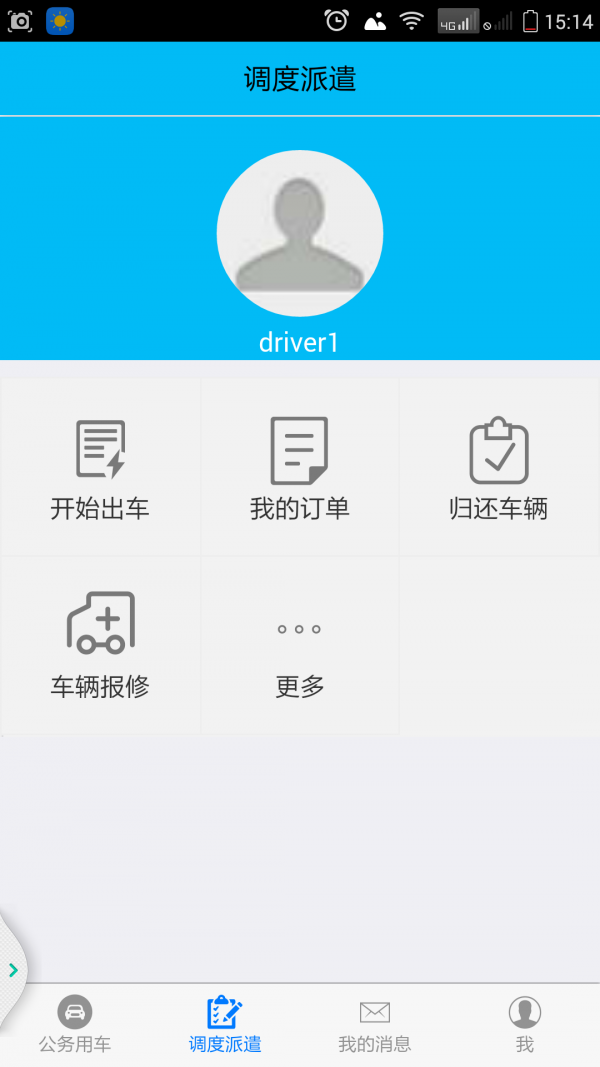Go to the 我 profile tab

524,1025
